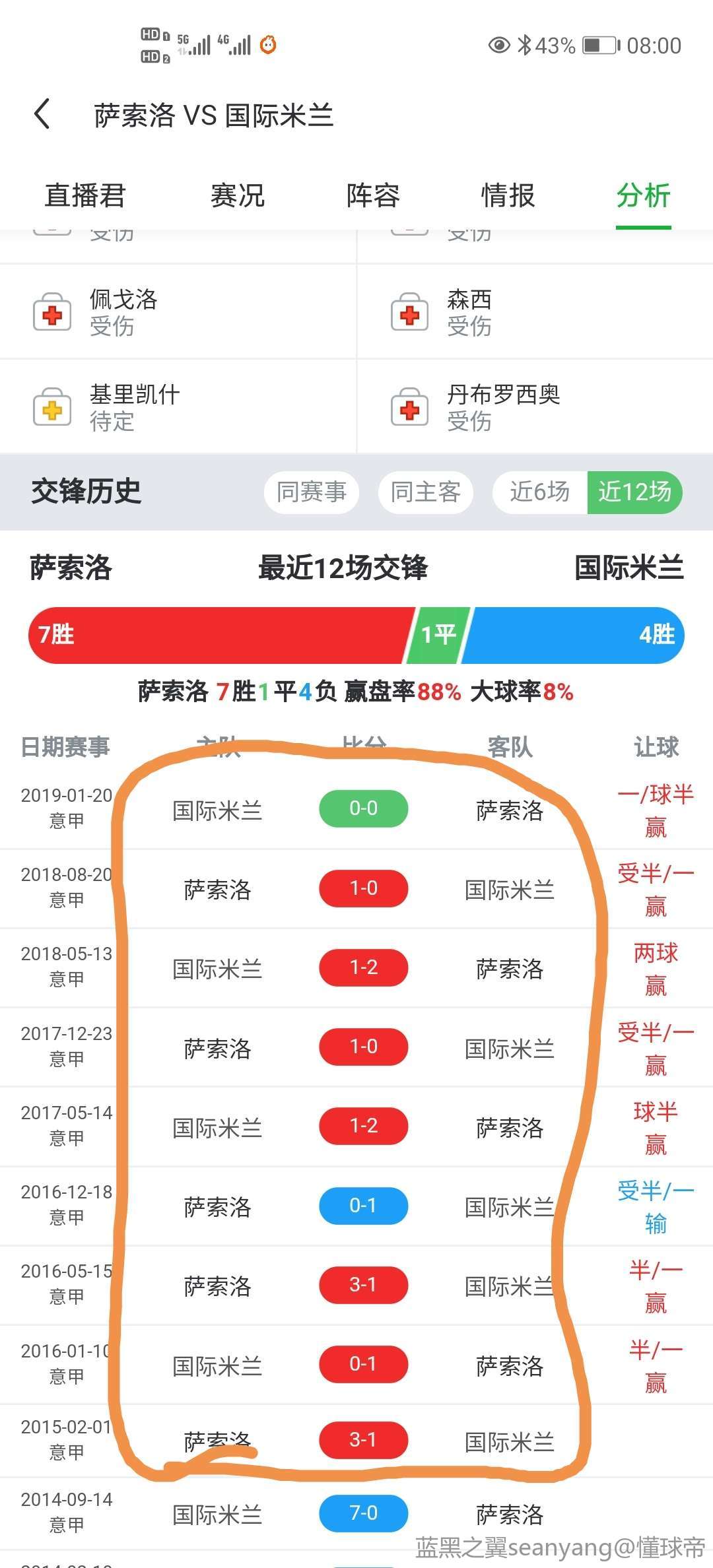
Task: Toggle the 同主客 filter chip
Action: click(425, 492)
